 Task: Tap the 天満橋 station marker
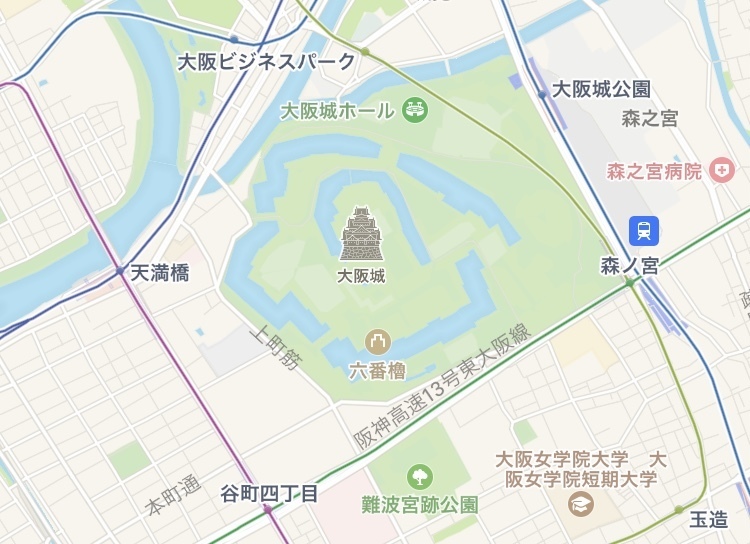click(x=120, y=271)
